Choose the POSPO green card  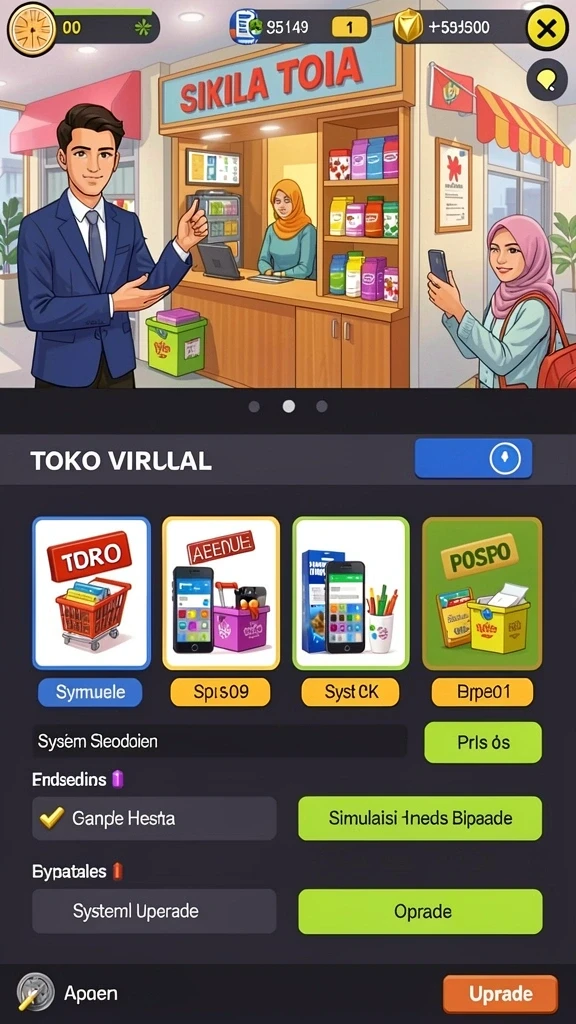(482, 593)
